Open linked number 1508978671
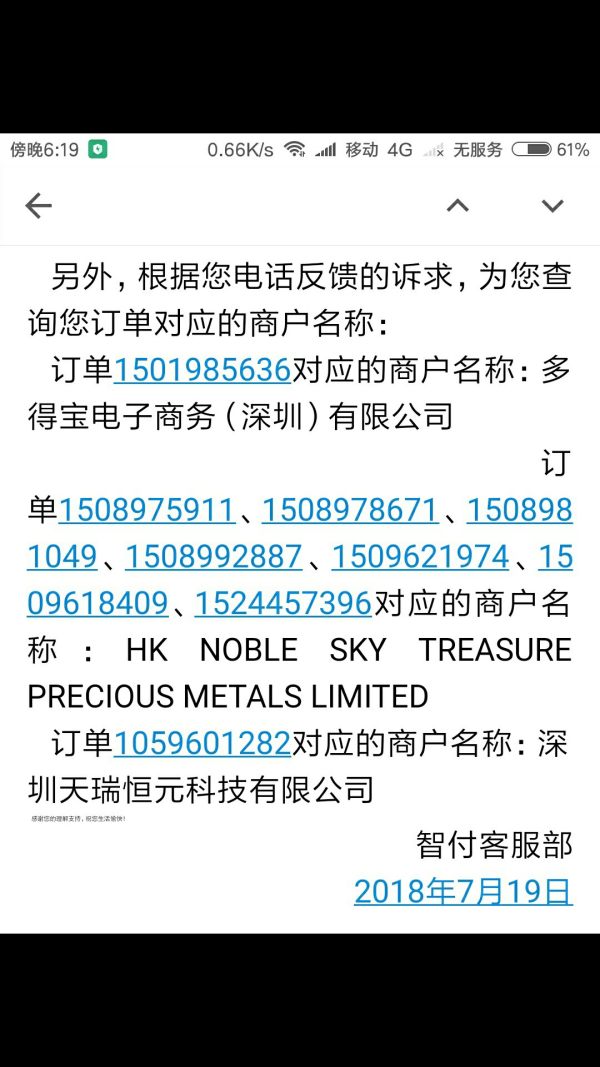Image resolution: width=600 pixels, height=1067 pixels. pyautogui.click(x=350, y=510)
